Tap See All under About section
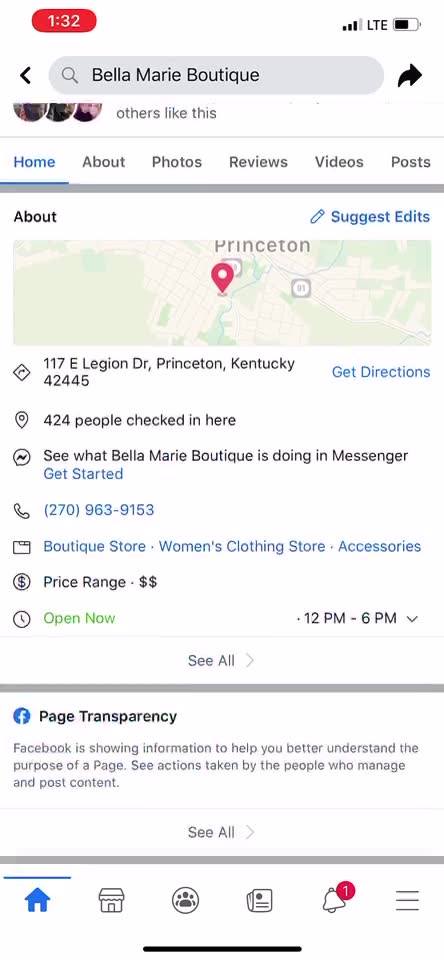The image size is (444, 960). point(221,661)
